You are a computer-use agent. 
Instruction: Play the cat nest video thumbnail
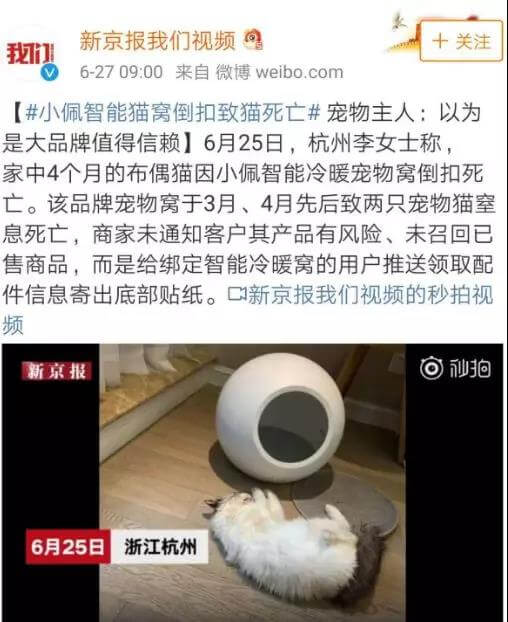tap(253, 483)
